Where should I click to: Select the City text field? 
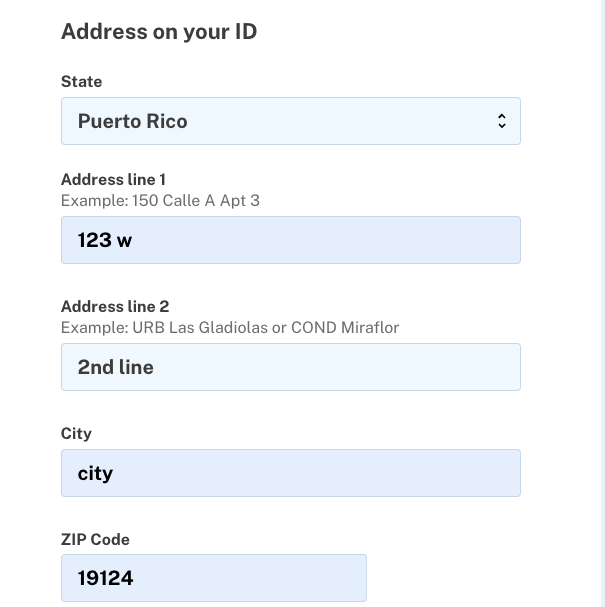290,473
